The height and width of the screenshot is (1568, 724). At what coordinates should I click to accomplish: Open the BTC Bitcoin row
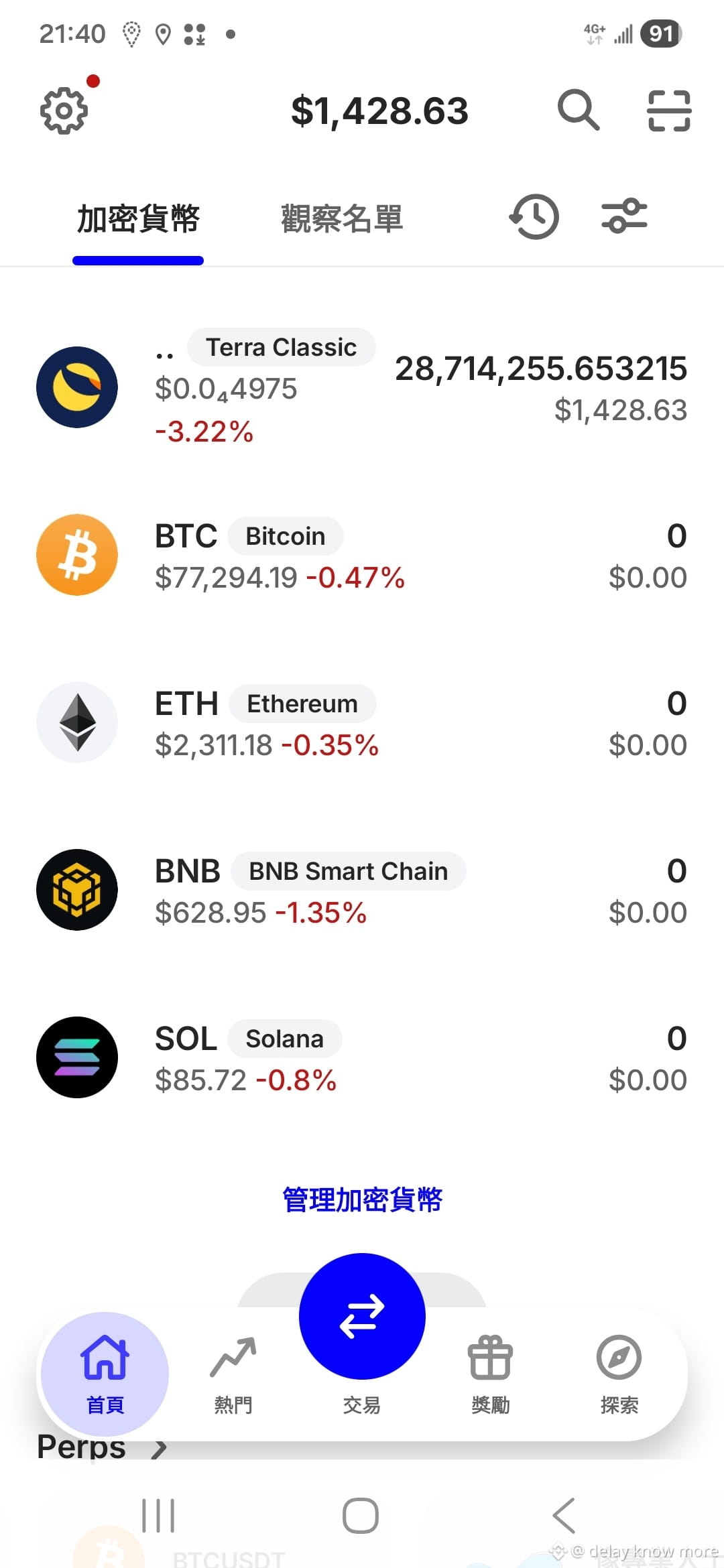click(362, 556)
